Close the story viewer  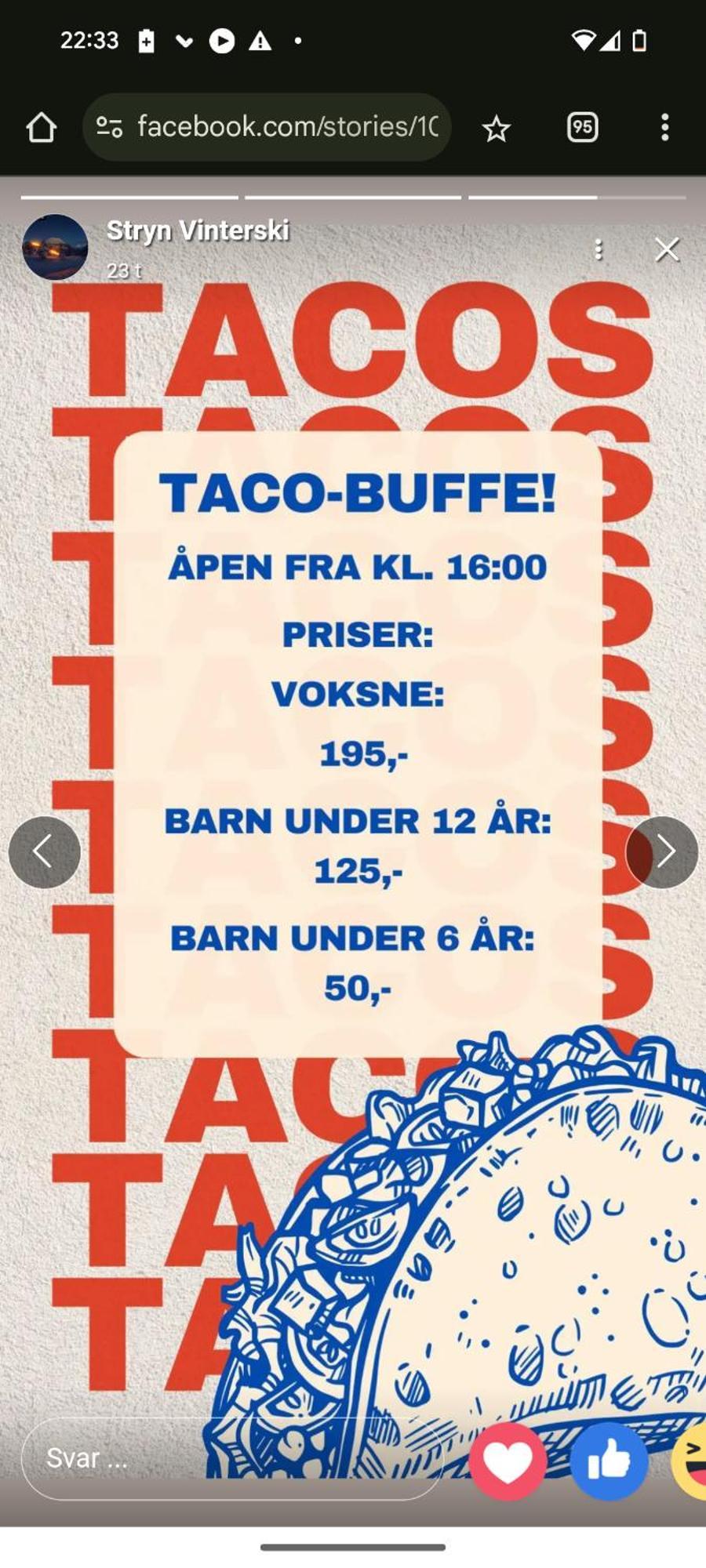pos(667,250)
